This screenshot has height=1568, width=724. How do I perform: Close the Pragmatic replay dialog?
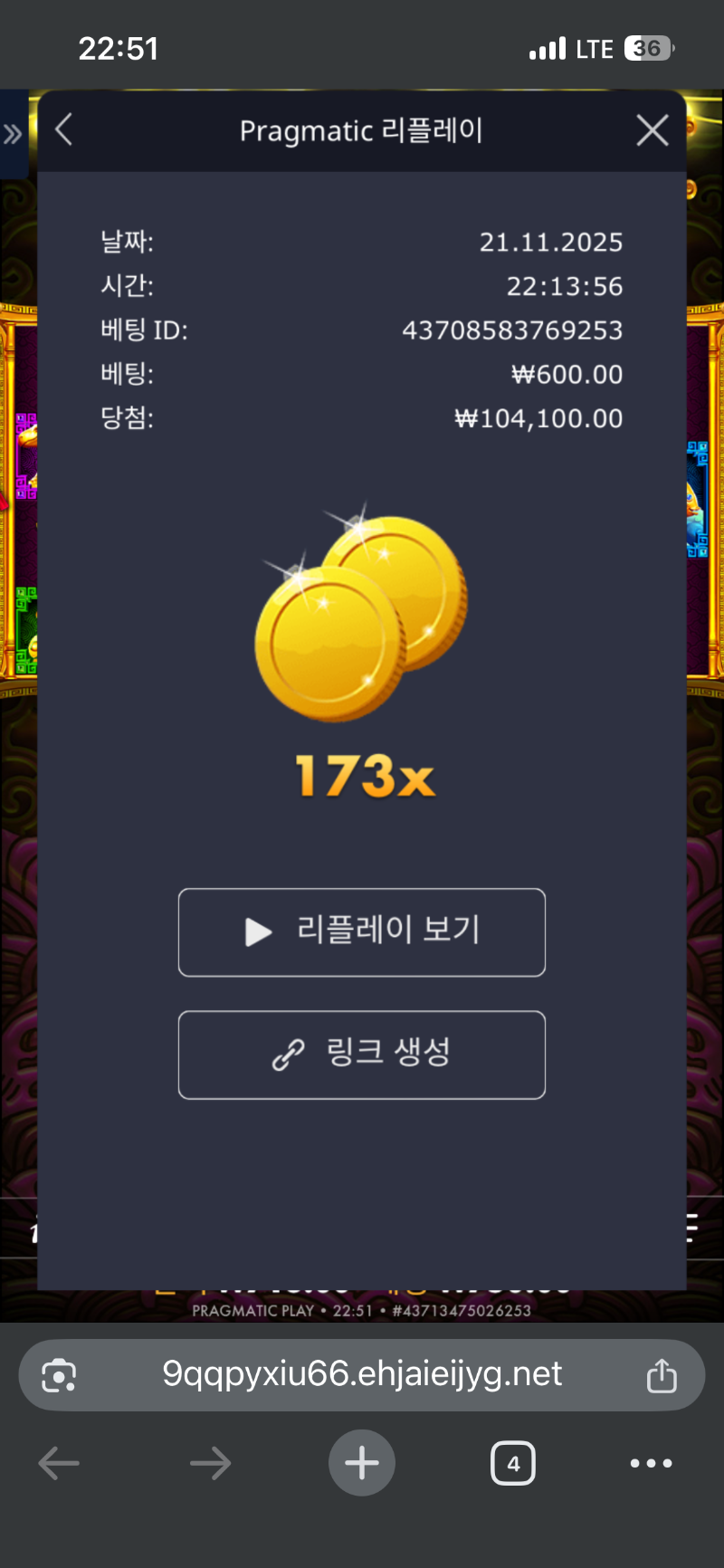point(652,130)
